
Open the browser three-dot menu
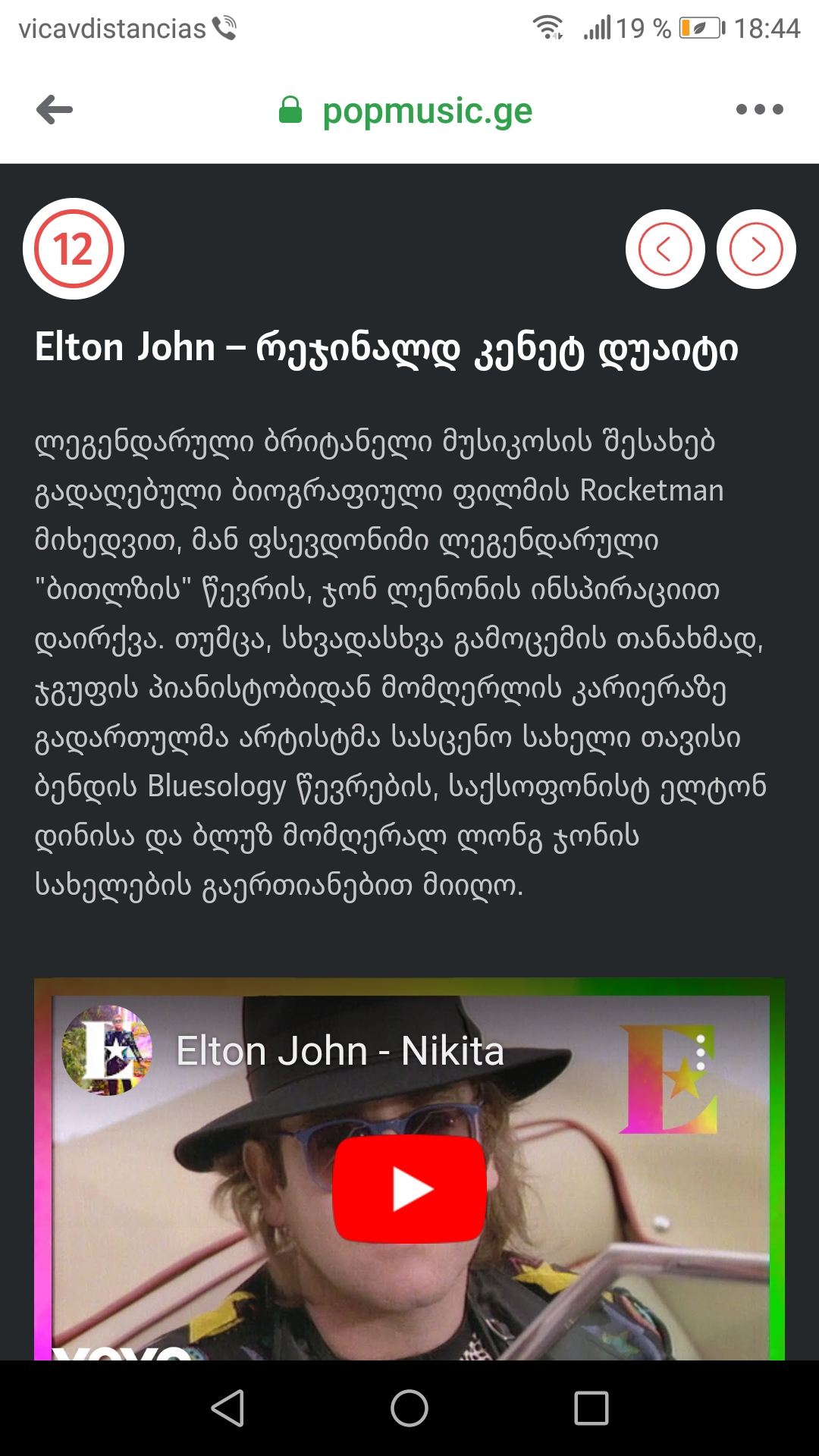759,110
